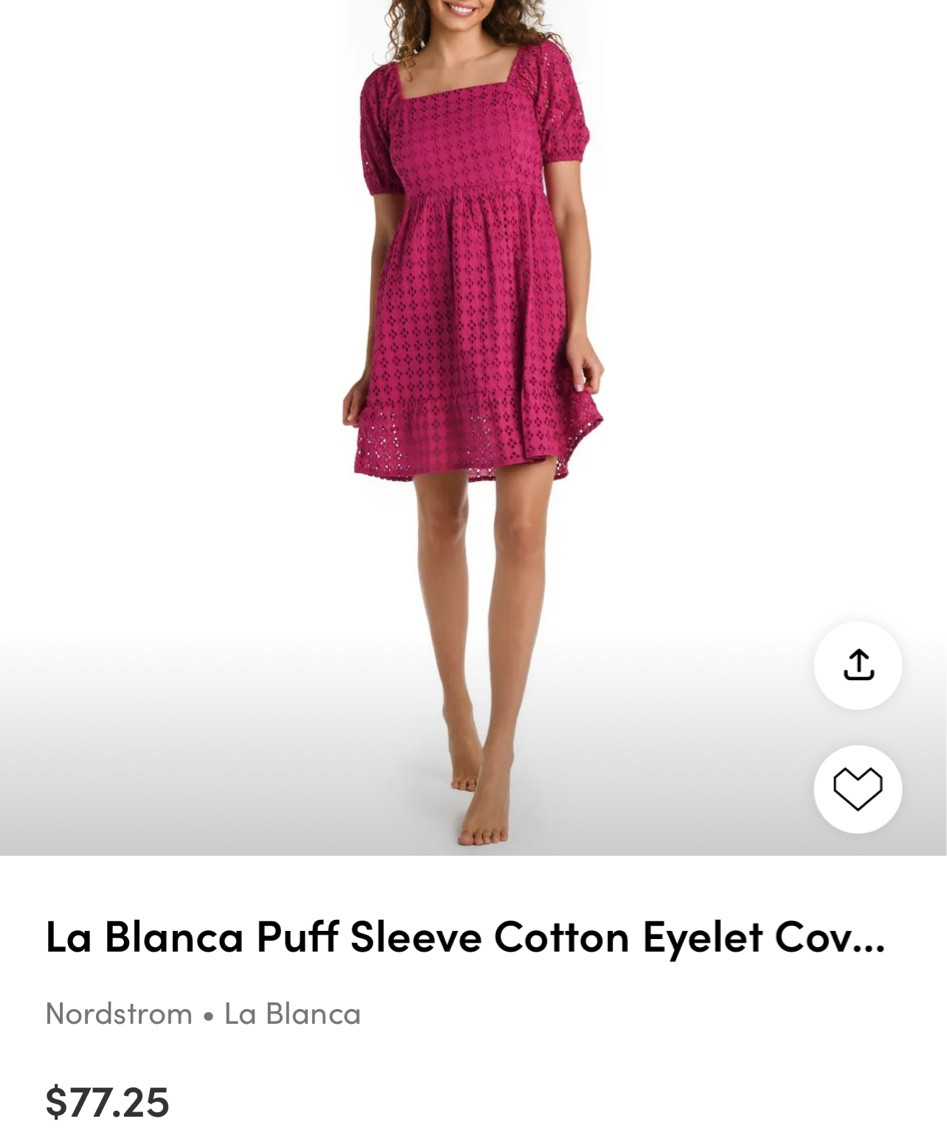Reveal the full title ending in 'Cov...'
Screen dimensions: 947x1137
[x=464, y=936]
